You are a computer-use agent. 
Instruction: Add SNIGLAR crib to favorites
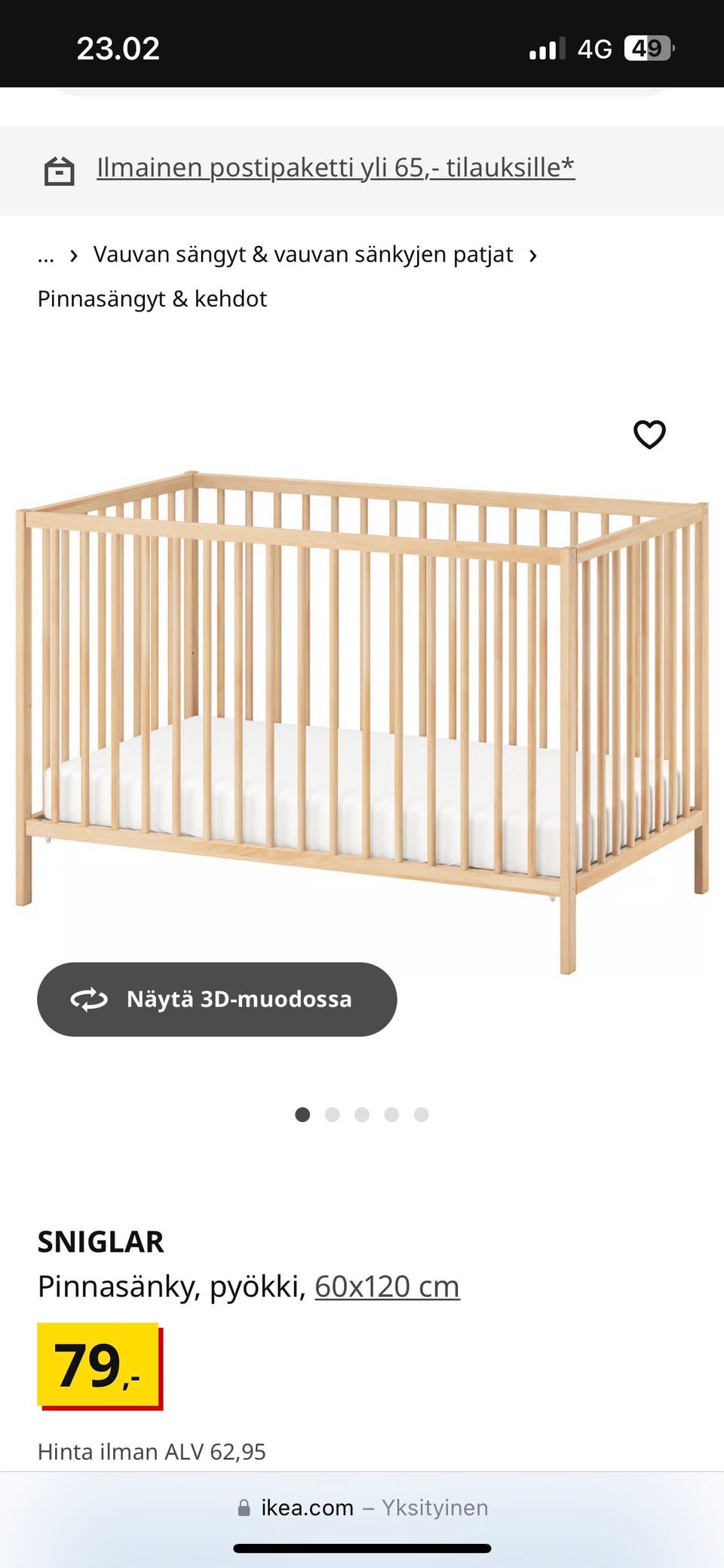tap(649, 435)
